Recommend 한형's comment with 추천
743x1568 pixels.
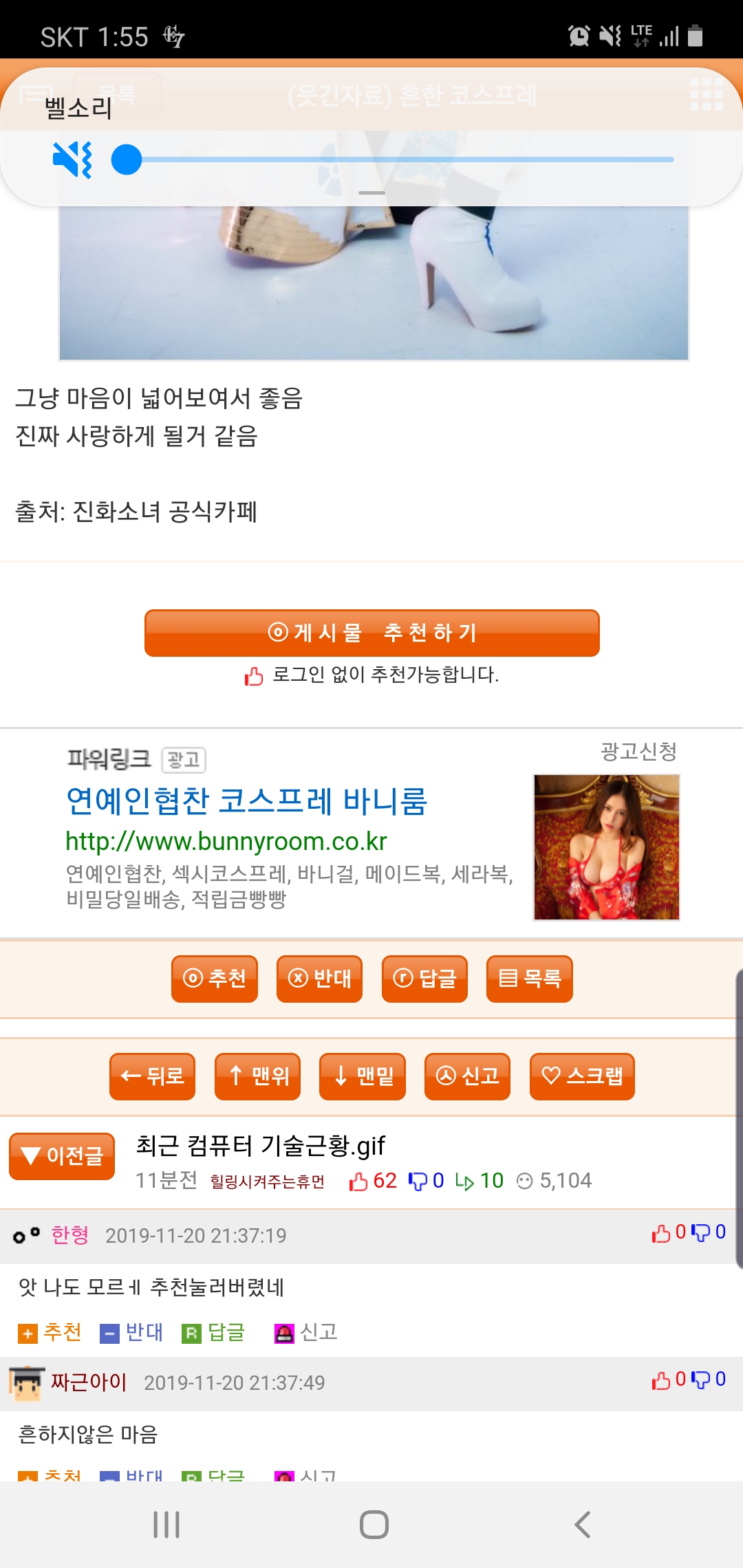tap(50, 1332)
